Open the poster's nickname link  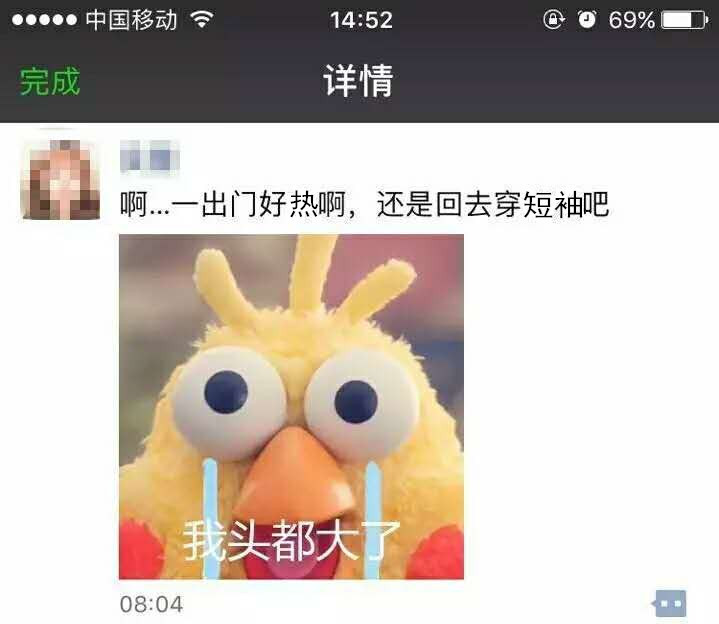pos(150,157)
